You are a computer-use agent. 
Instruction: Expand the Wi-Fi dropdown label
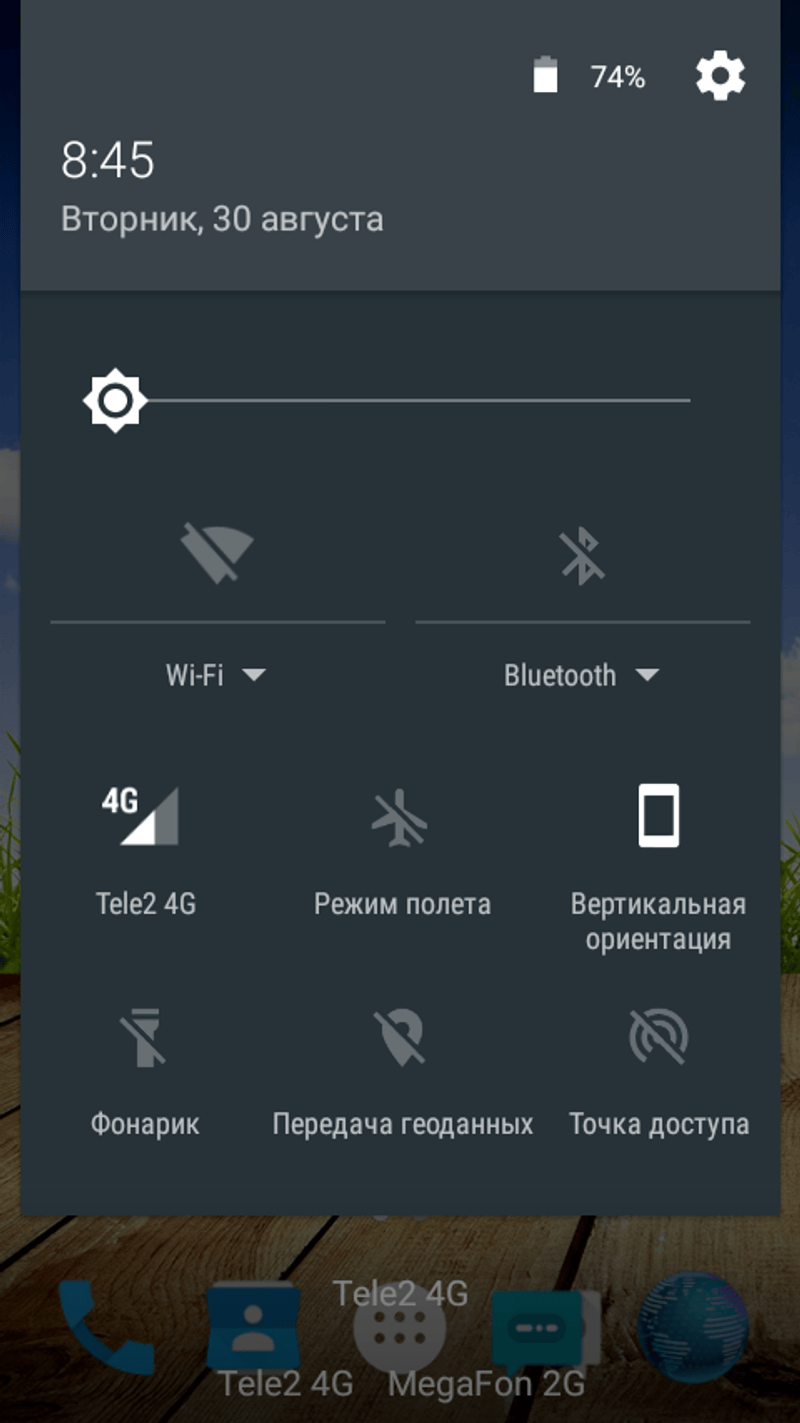click(x=216, y=675)
